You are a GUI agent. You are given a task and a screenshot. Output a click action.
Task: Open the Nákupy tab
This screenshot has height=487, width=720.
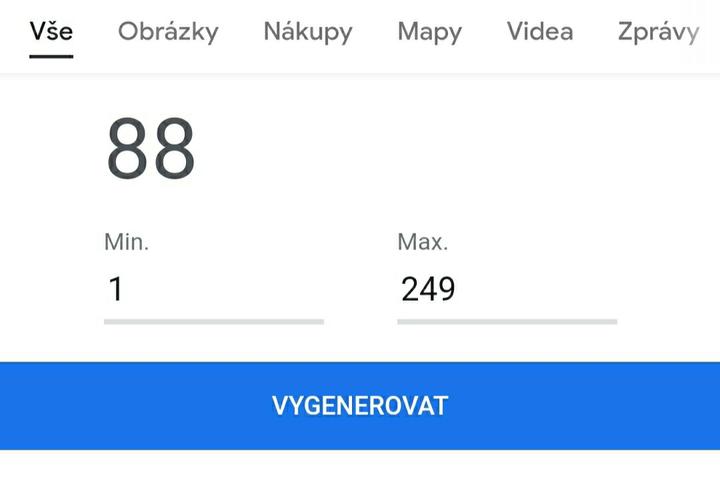pos(308,32)
